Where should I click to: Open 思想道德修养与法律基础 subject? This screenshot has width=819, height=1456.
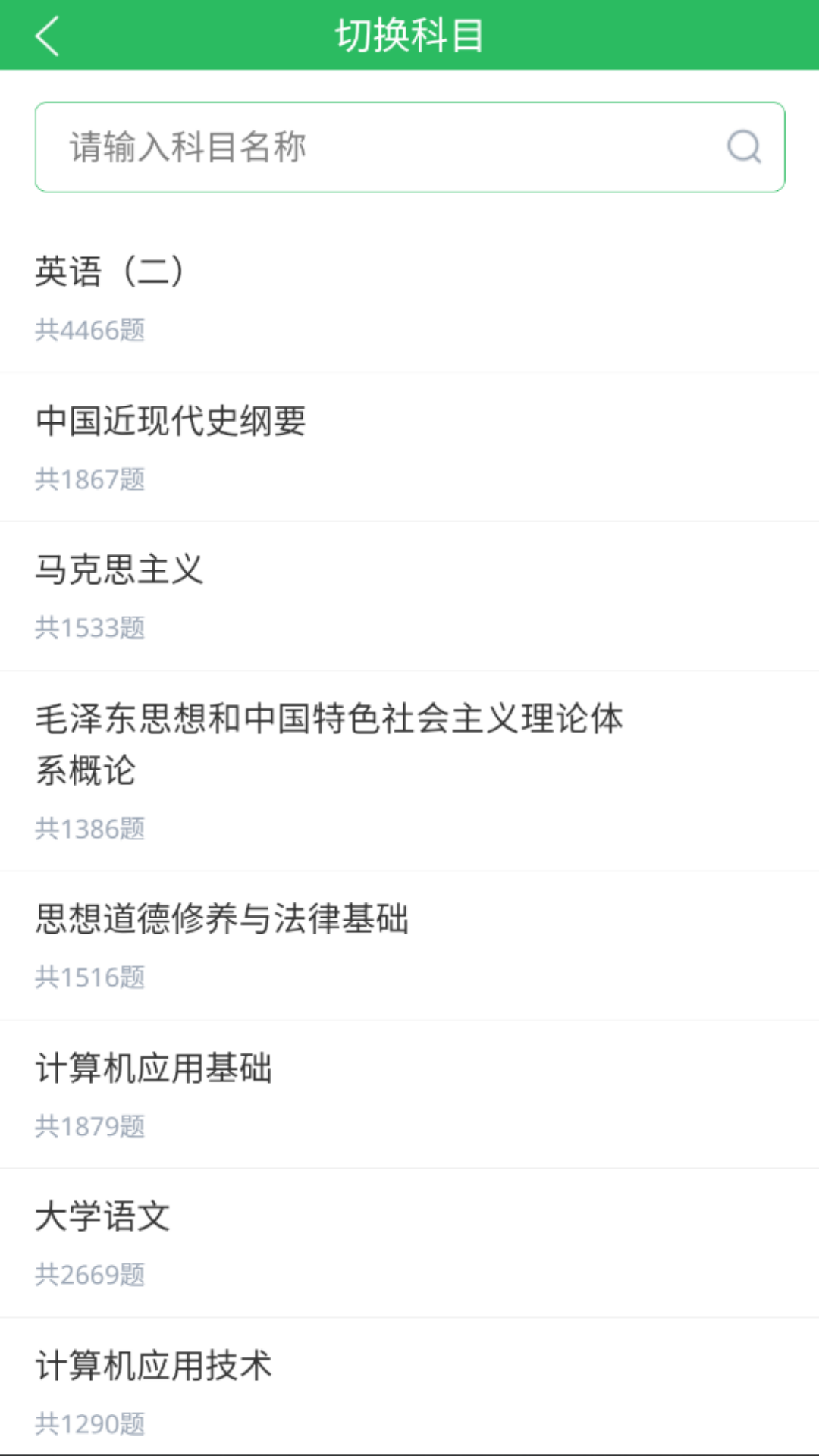point(223,921)
